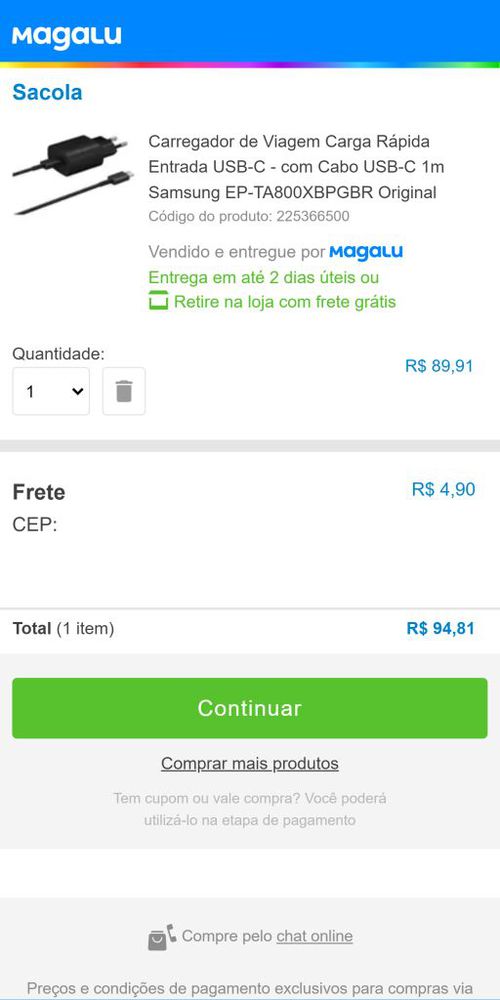
Task: Open the Samsung charger product title
Action: (x=297, y=166)
